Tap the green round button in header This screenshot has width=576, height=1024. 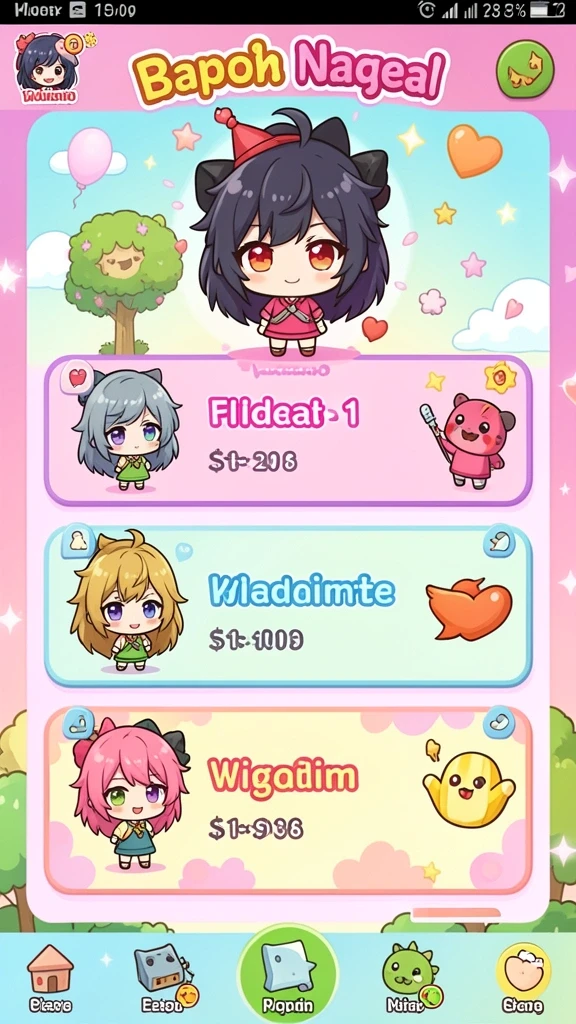click(x=525, y=69)
